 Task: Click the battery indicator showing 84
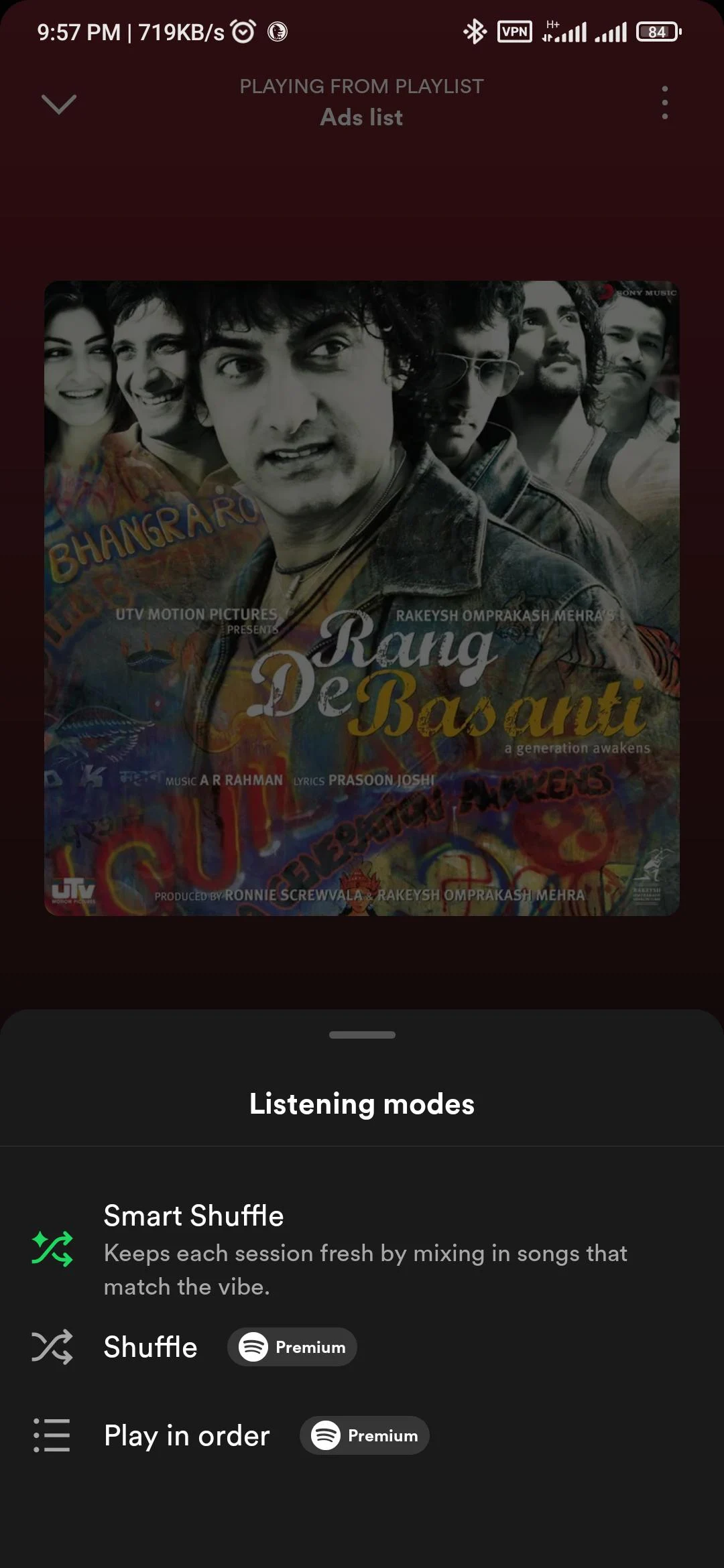(x=658, y=30)
